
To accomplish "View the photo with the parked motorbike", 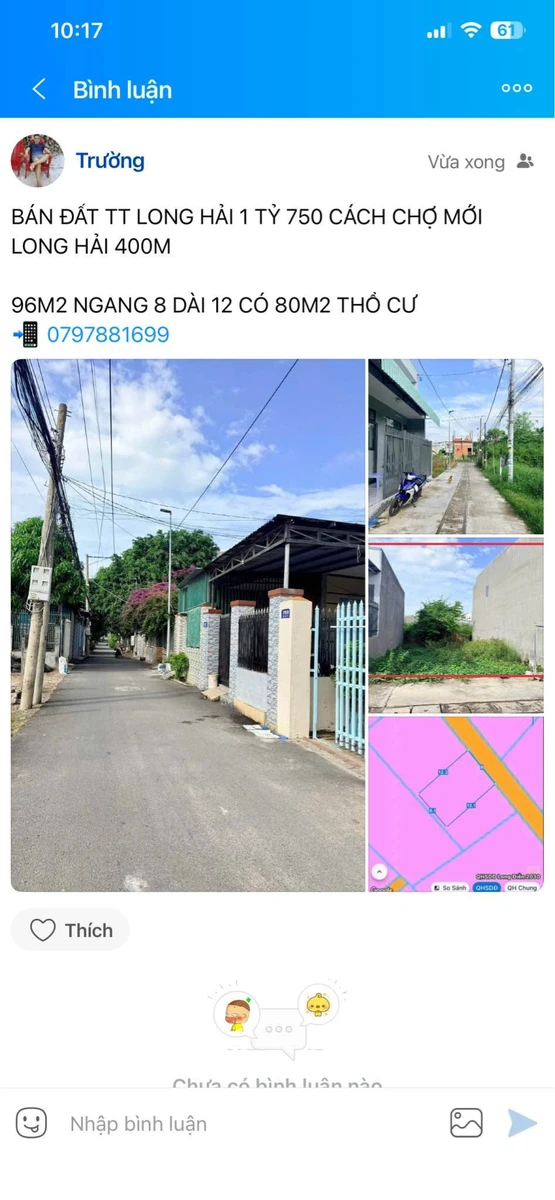I will coord(456,447).
